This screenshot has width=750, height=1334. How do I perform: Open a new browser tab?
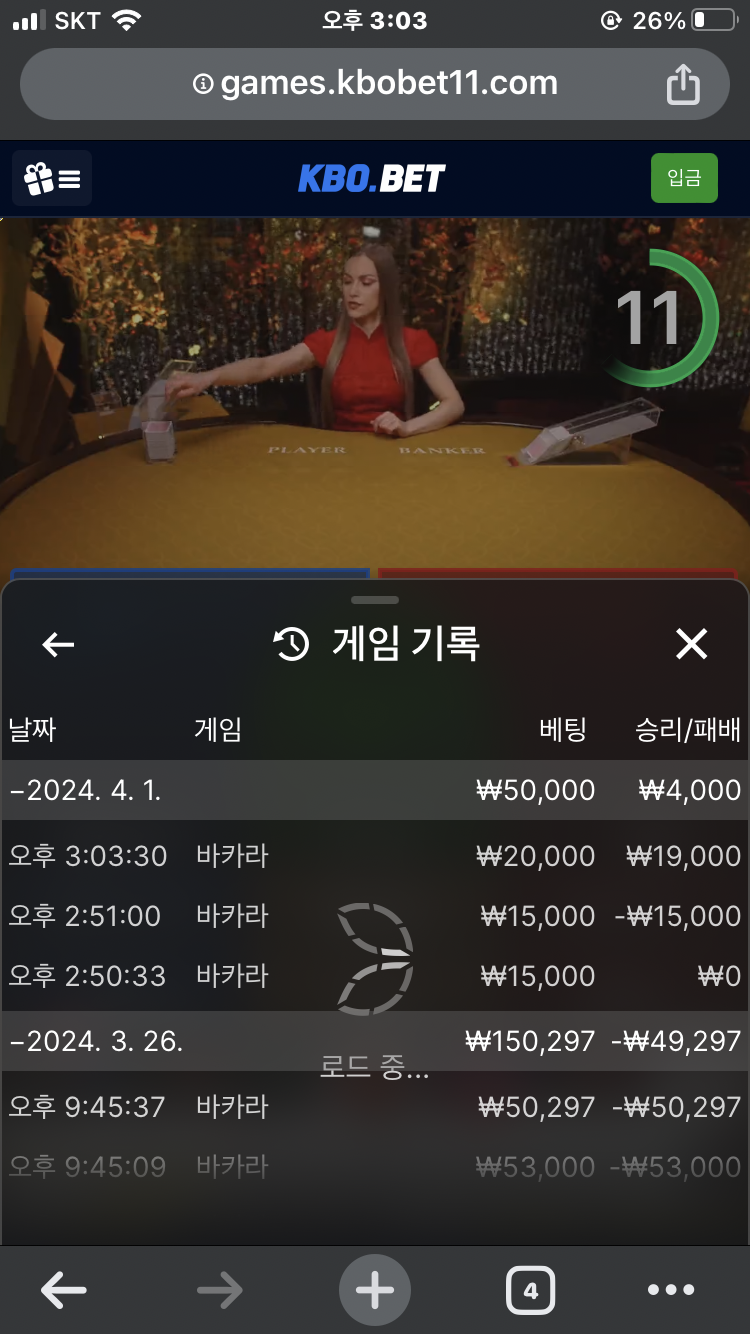(375, 1291)
